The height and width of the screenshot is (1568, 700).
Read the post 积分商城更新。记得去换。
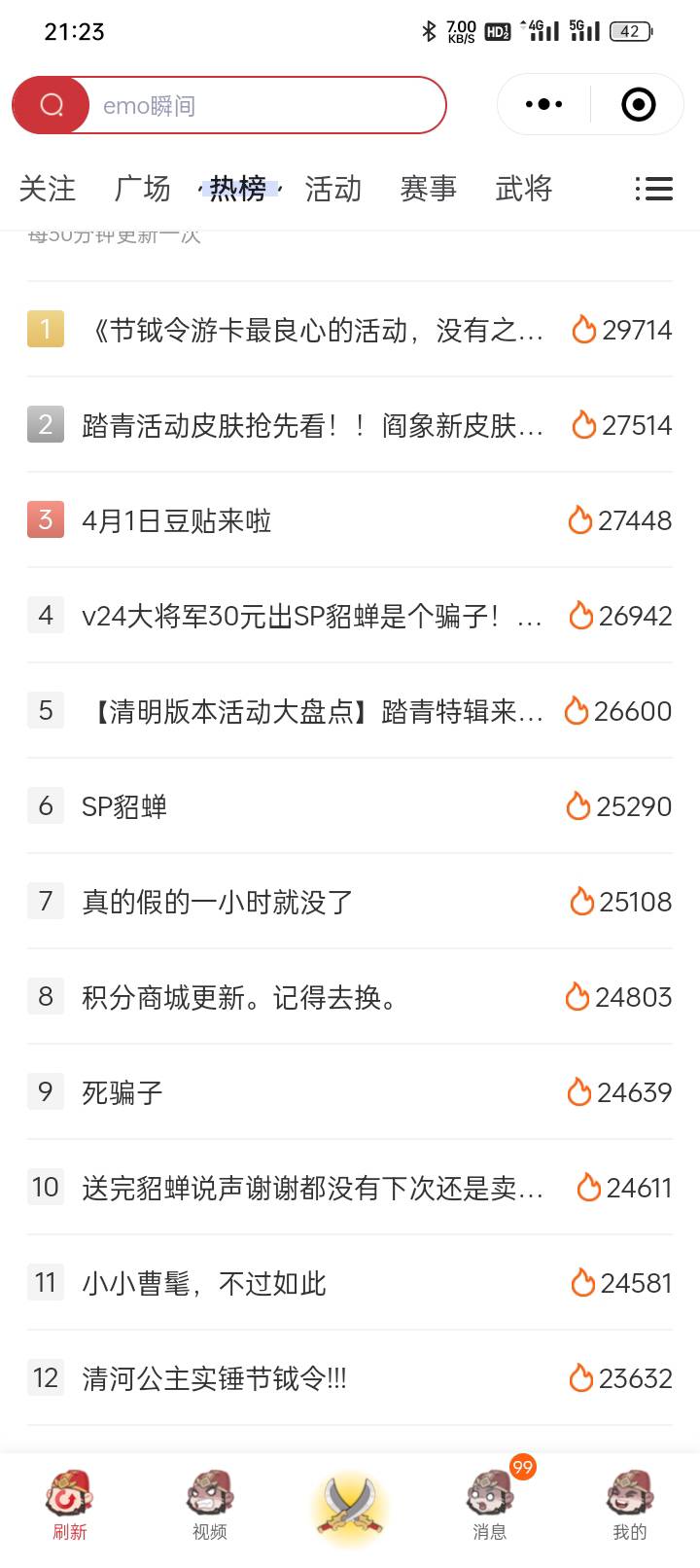coord(239,998)
